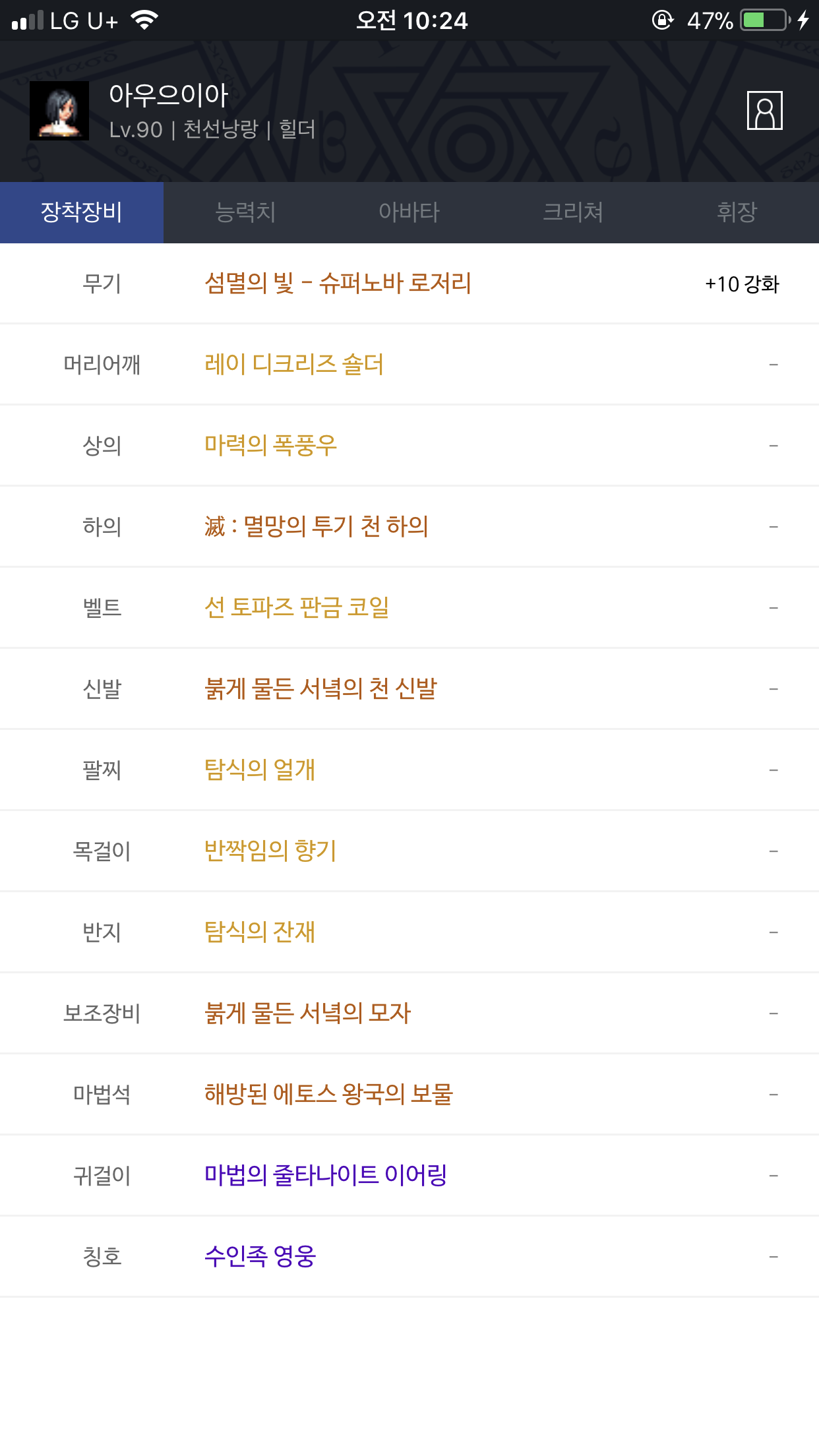This screenshot has width=819, height=1456.
Task: Open ring 탐식의 잔재
Action: pos(260,932)
